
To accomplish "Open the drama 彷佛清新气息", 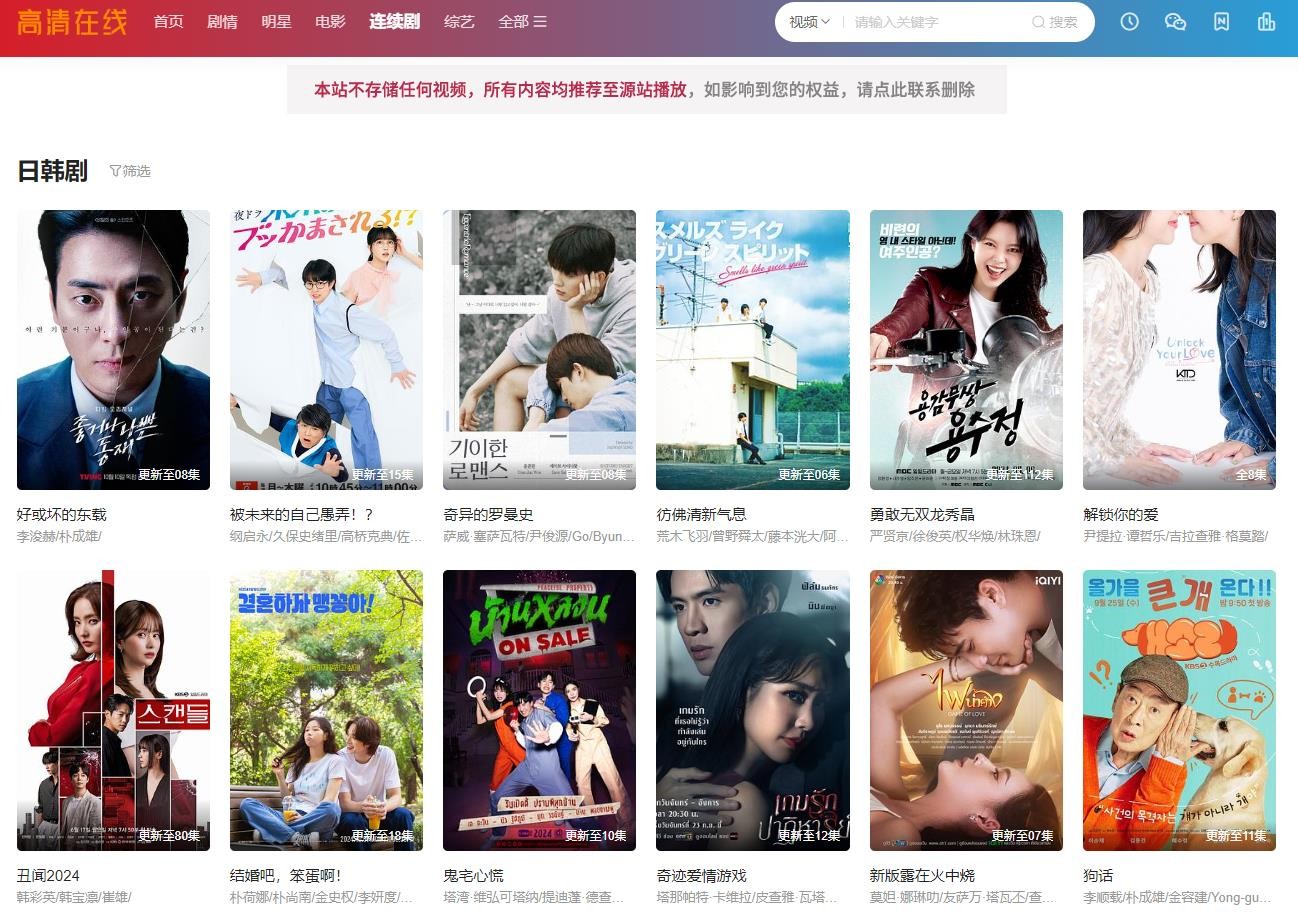I will coord(752,350).
